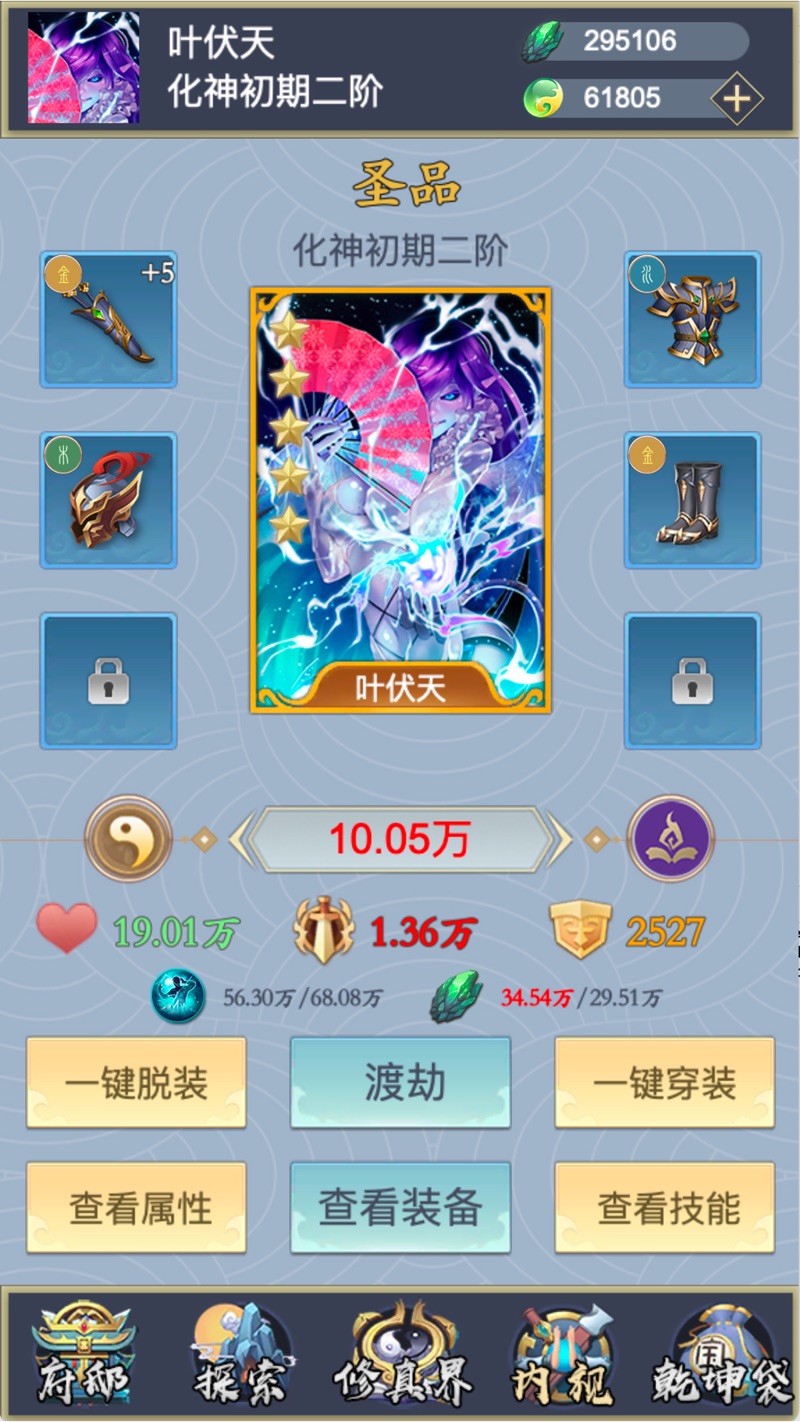Open the helmet equipment slot
The height and width of the screenshot is (1422, 800).
point(108,500)
